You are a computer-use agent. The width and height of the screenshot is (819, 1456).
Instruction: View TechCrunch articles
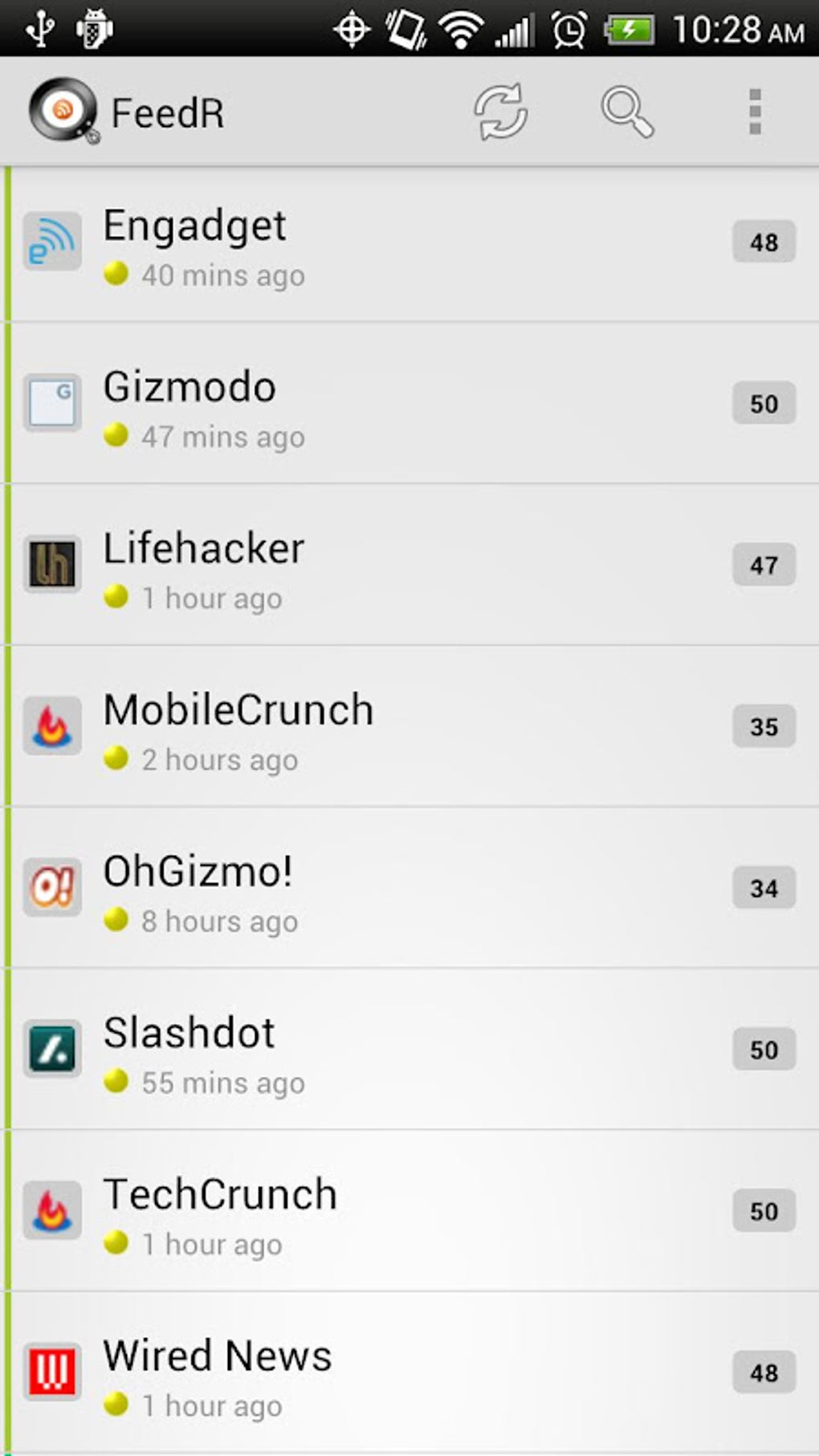coord(409,1211)
